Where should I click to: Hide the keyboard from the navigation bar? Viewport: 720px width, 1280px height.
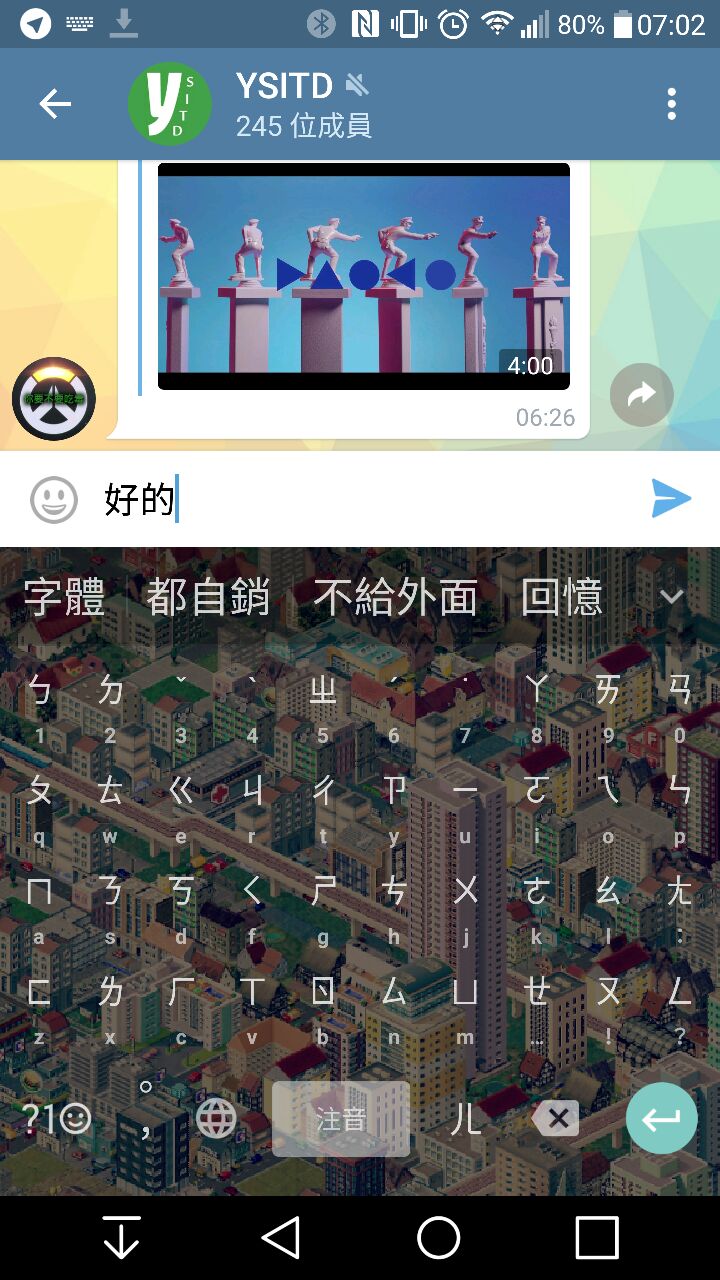[x=122, y=1238]
